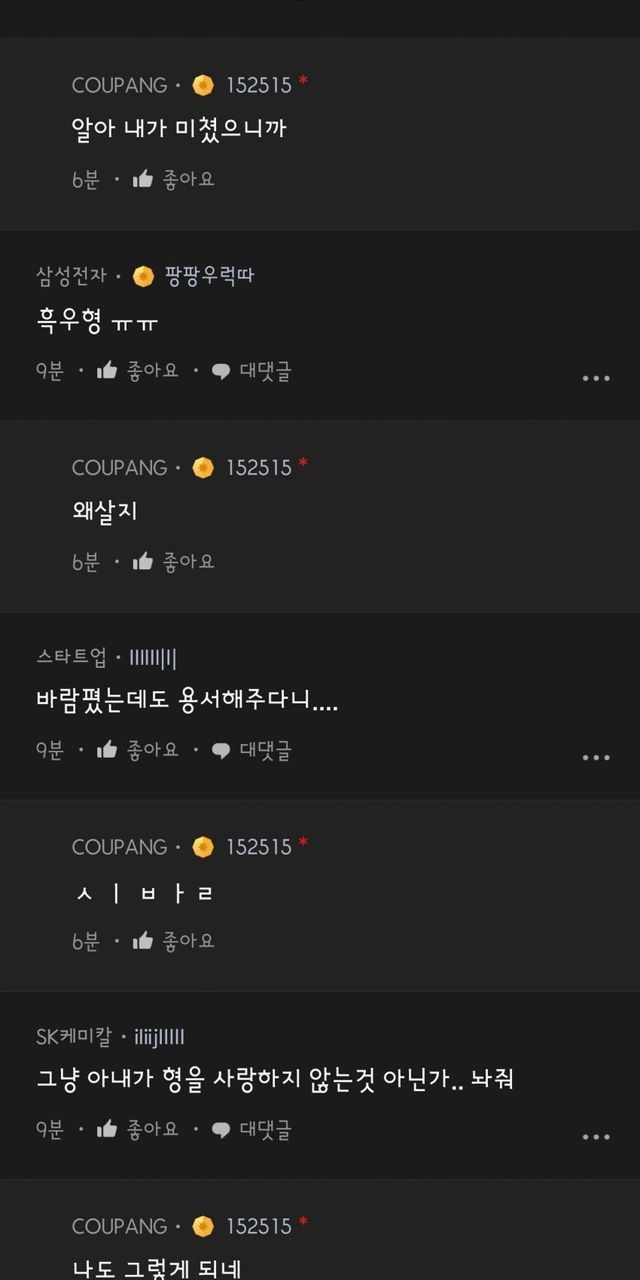
Task: Reply to the 스타트업 user's comment
Action: click(x=252, y=750)
